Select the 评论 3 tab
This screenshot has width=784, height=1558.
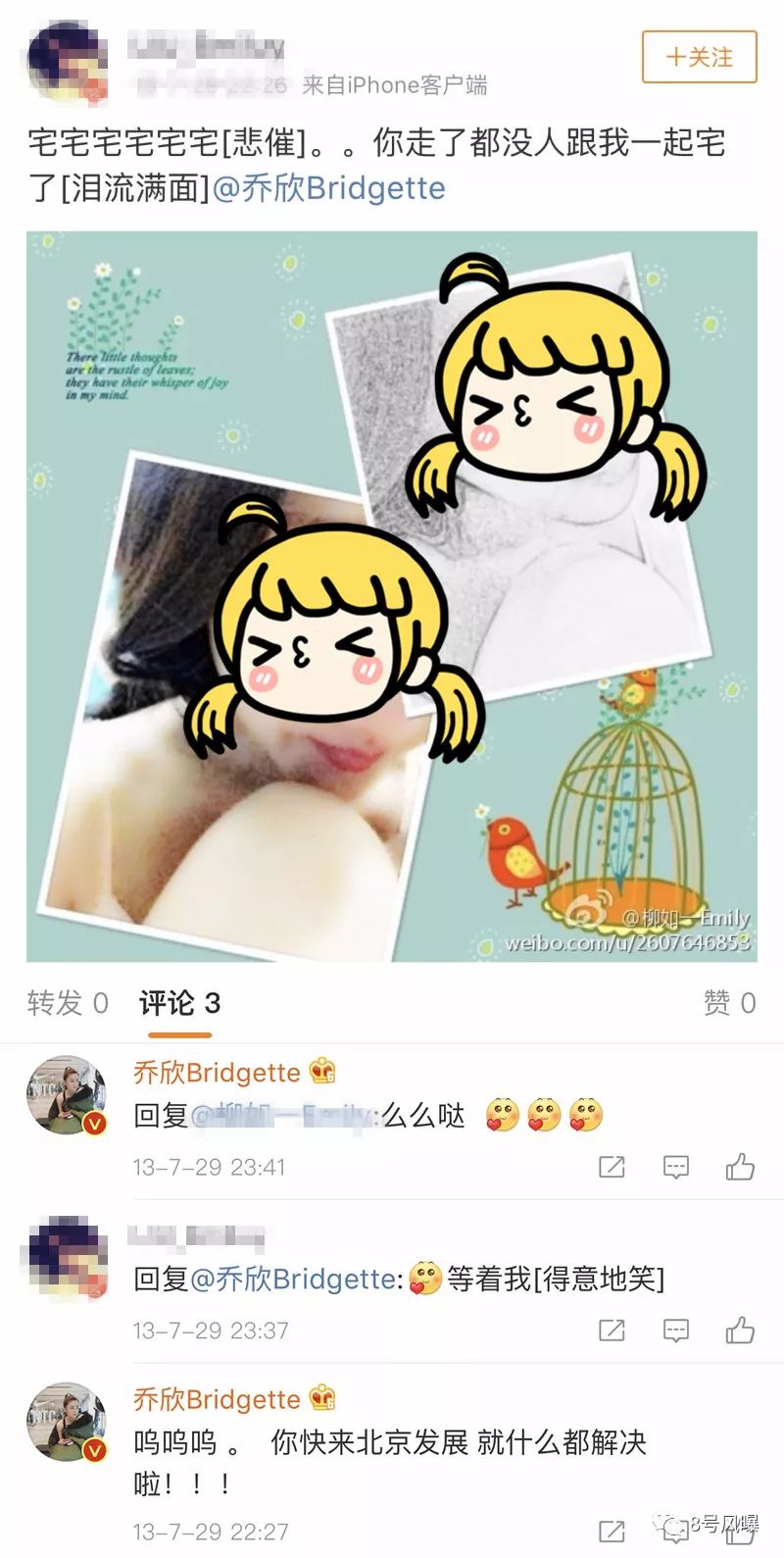coord(179,1003)
